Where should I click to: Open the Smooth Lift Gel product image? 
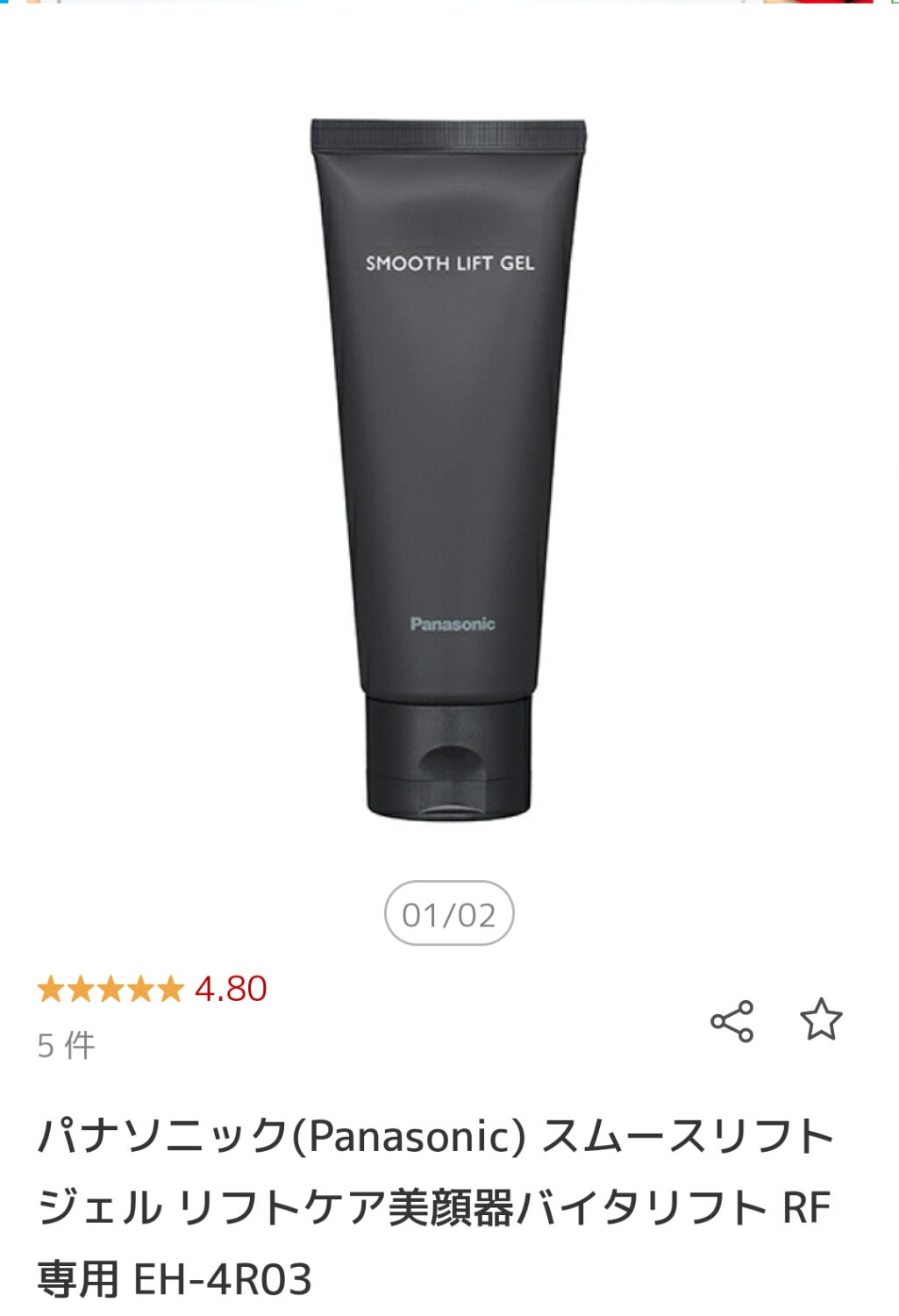(448, 469)
